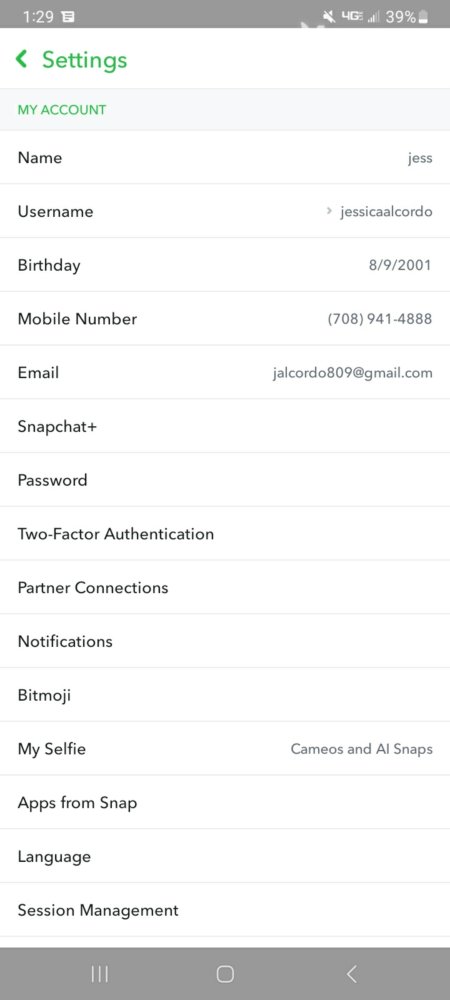Open Apps from Snap
The width and height of the screenshot is (450, 1000).
click(225, 802)
